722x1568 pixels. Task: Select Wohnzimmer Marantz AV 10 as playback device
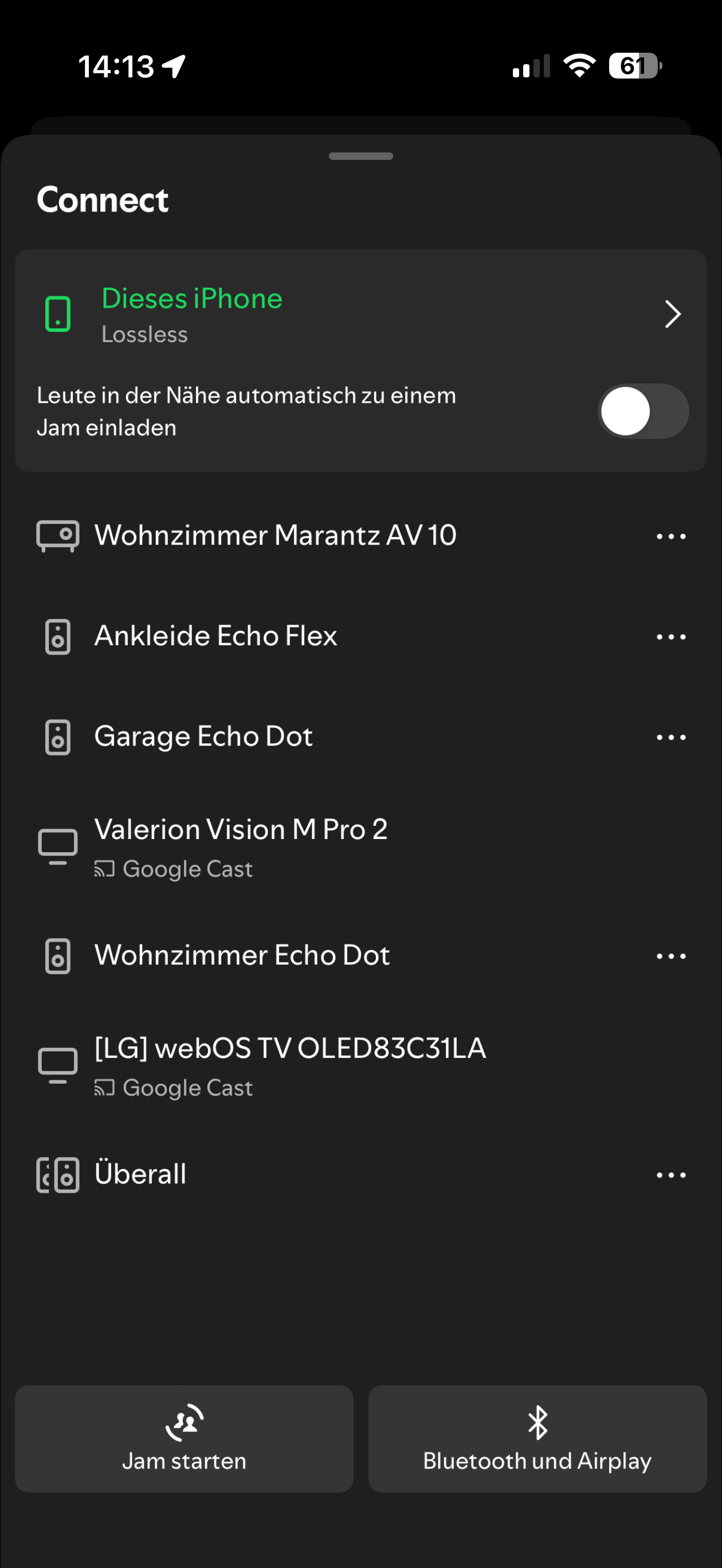[x=275, y=536]
